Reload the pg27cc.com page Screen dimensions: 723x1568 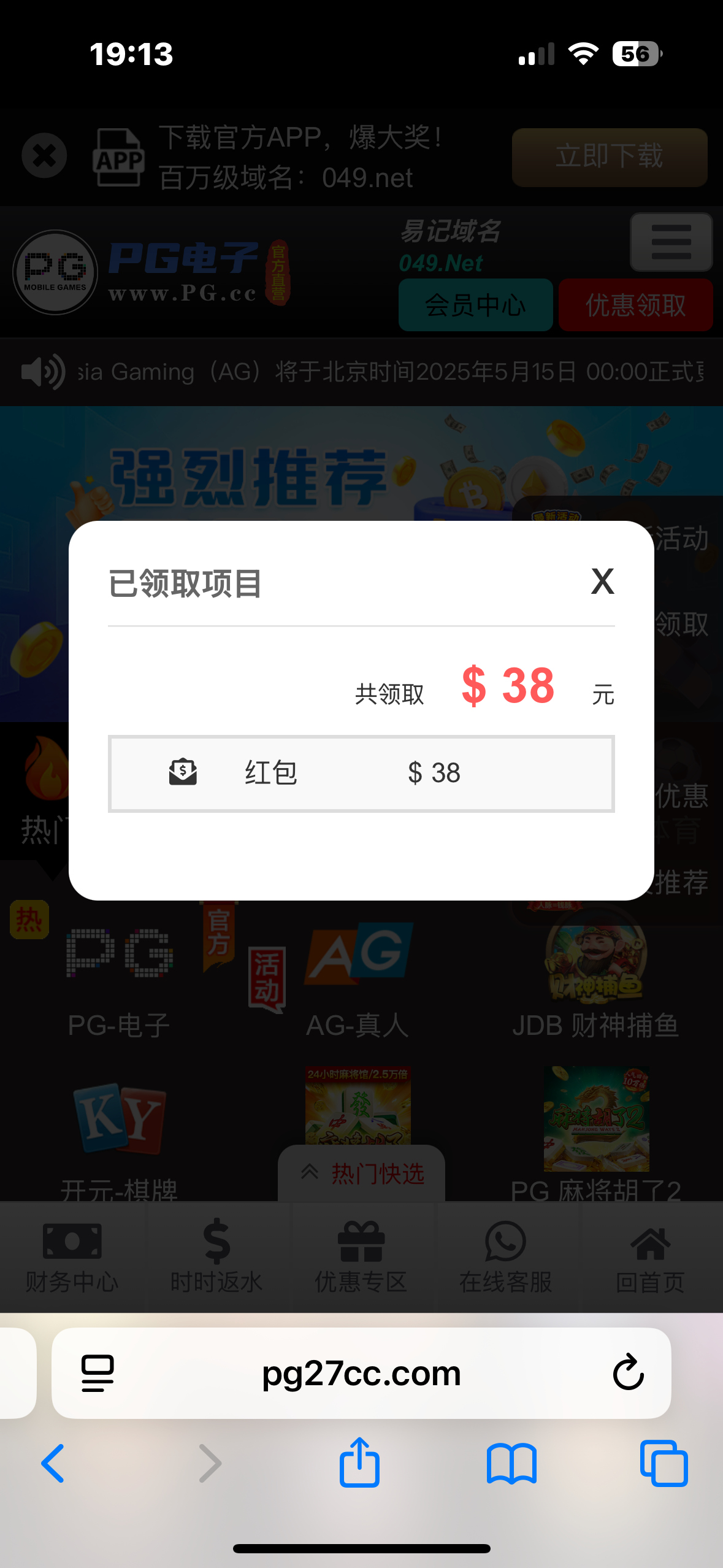pyautogui.click(x=628, y=1372)
